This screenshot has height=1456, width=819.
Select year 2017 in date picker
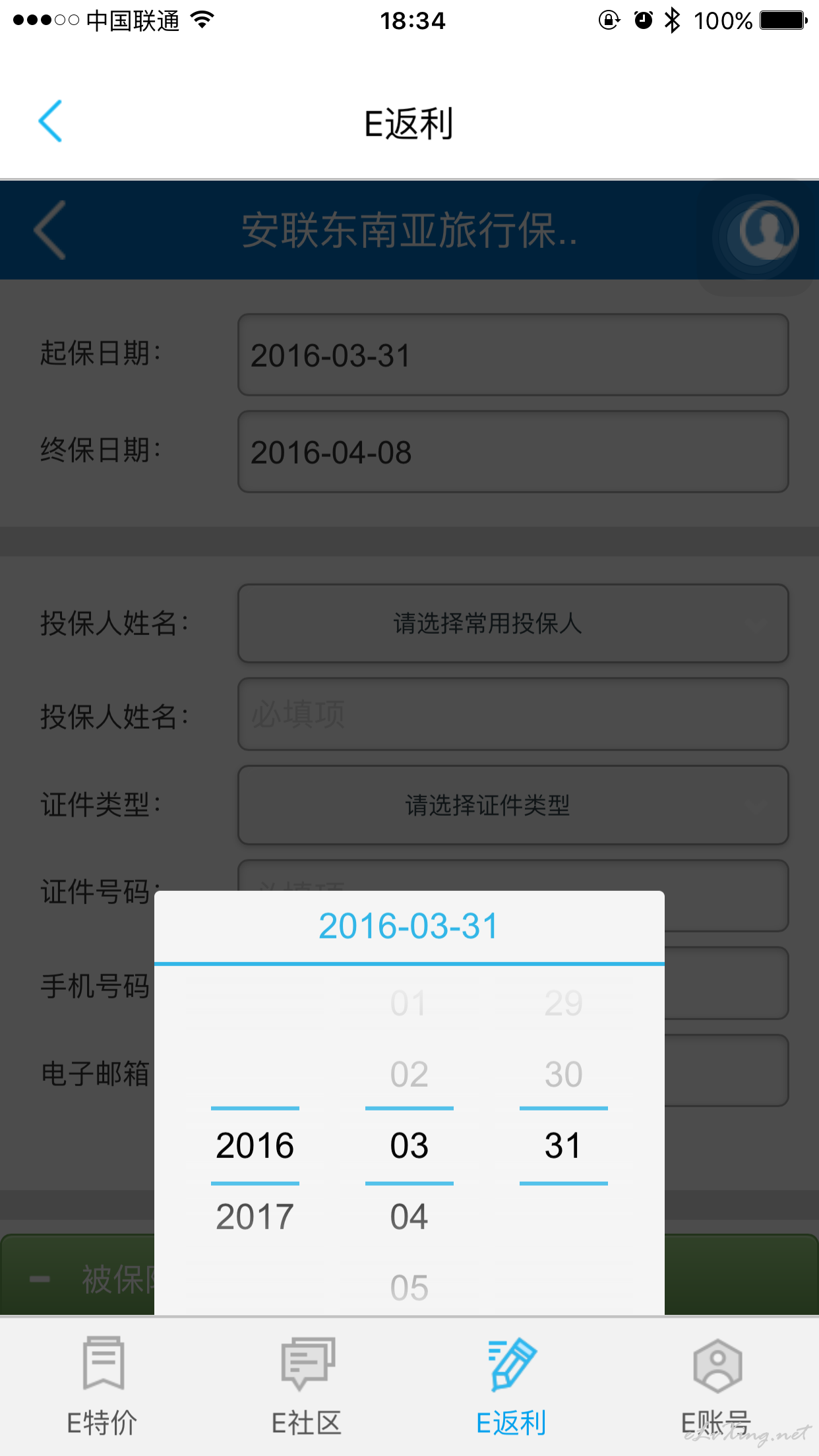click(255, 1217)
